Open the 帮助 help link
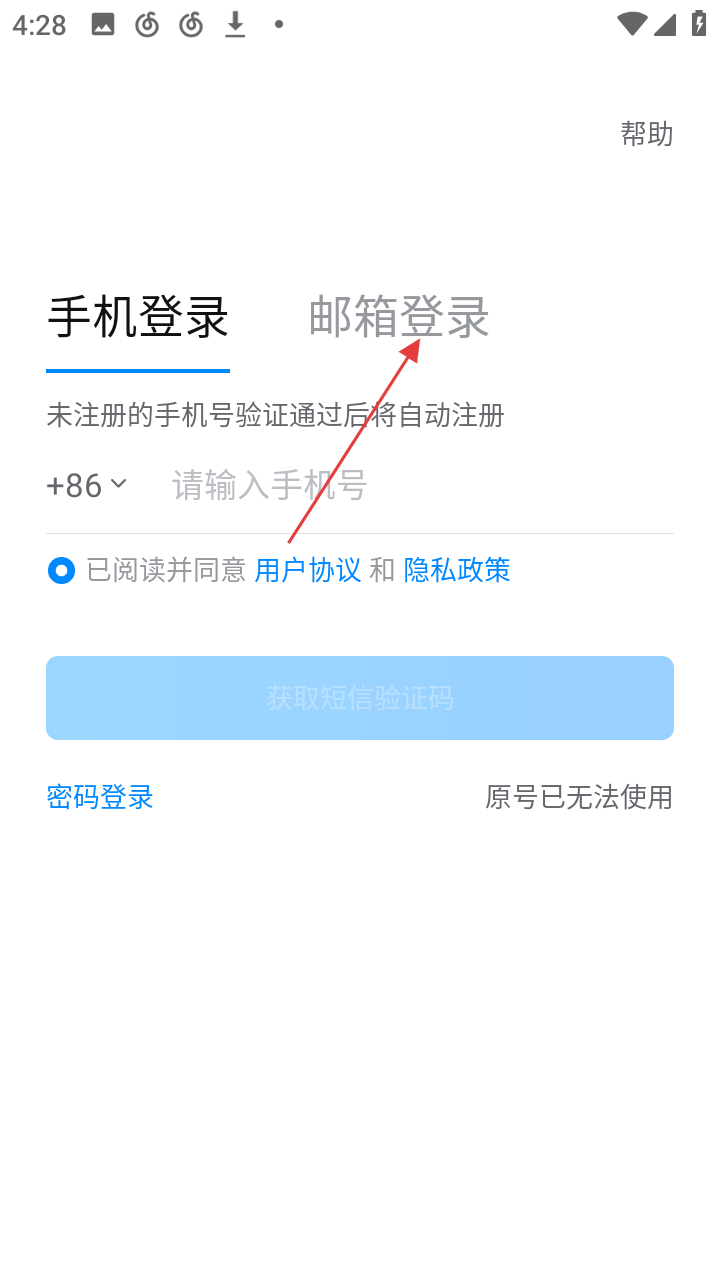Viewport: 720px width, 1280px height. tap(646, 134)
